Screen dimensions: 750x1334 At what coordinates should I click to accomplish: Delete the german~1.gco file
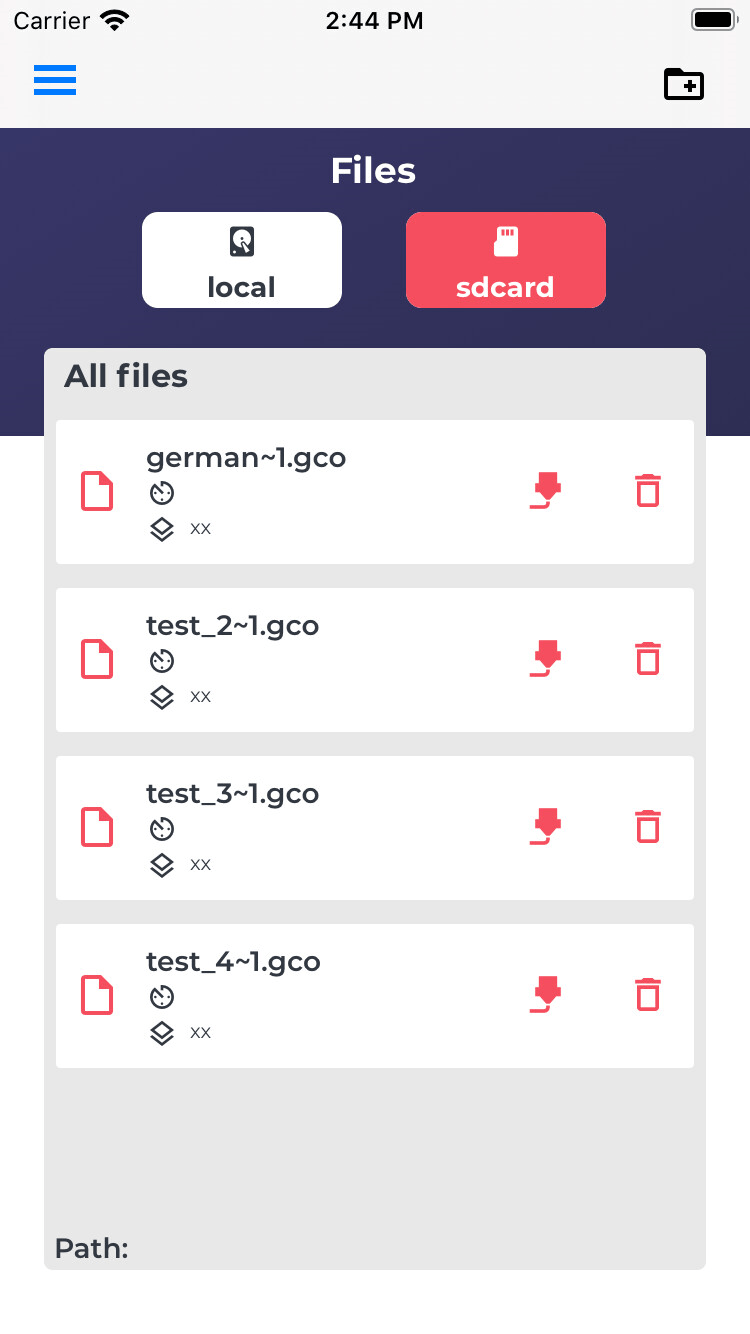click(x=648, y=491)
